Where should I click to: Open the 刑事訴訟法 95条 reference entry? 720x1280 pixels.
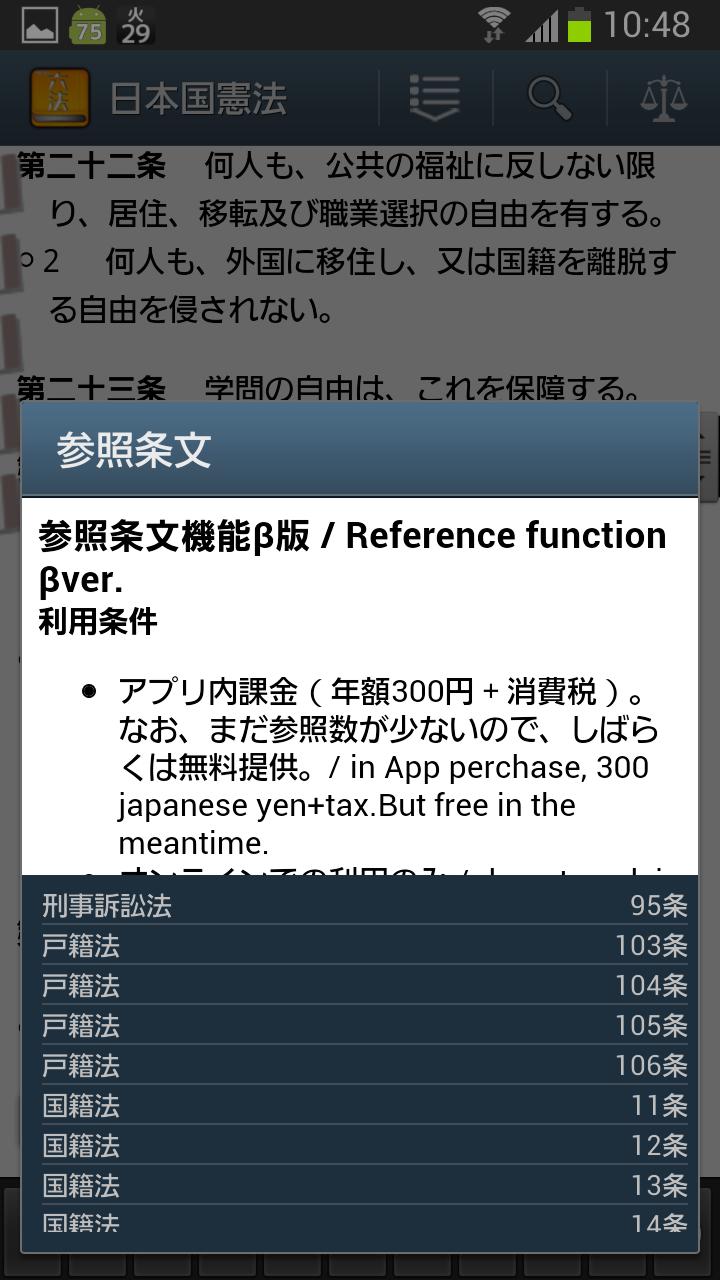coord(360,906)
